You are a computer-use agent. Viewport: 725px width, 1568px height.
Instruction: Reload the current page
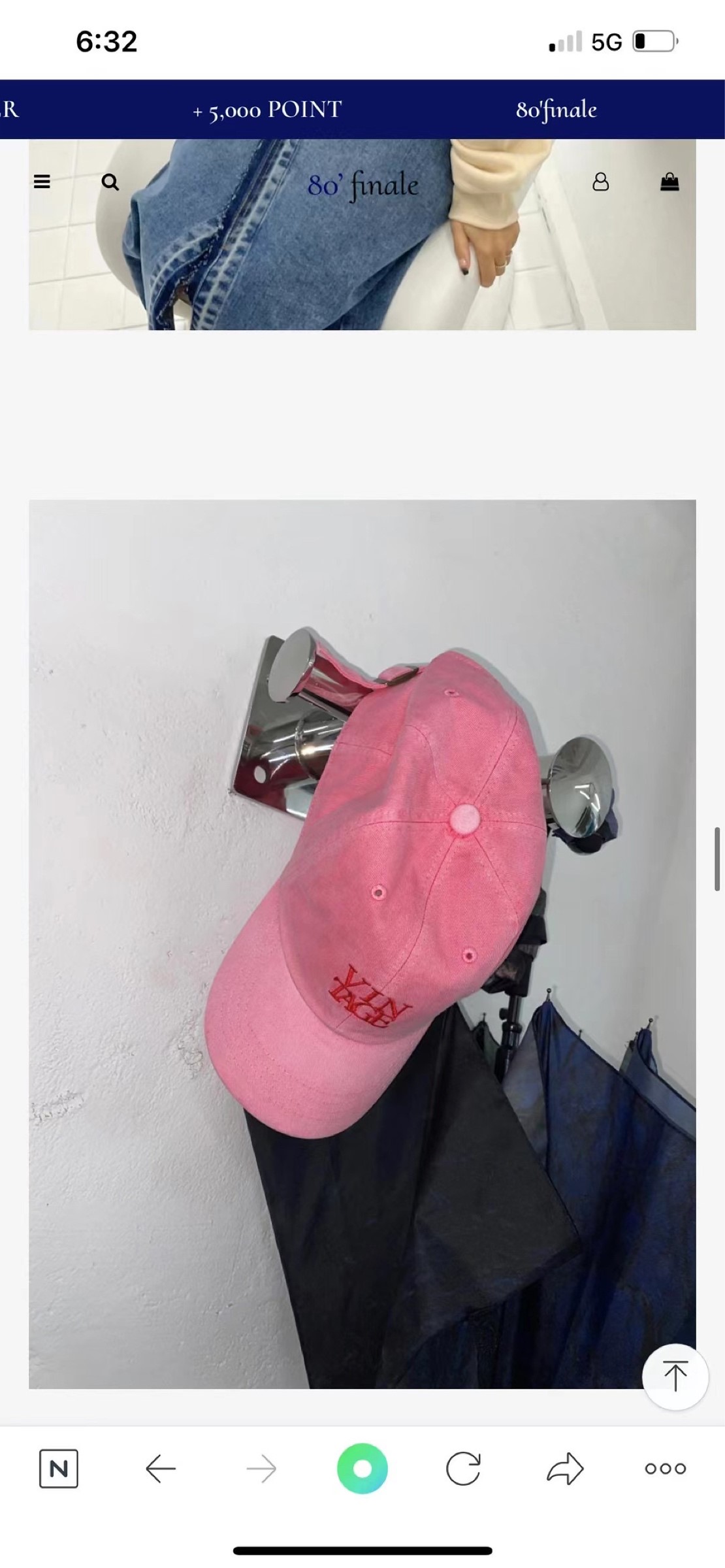tap(463, 1469)
